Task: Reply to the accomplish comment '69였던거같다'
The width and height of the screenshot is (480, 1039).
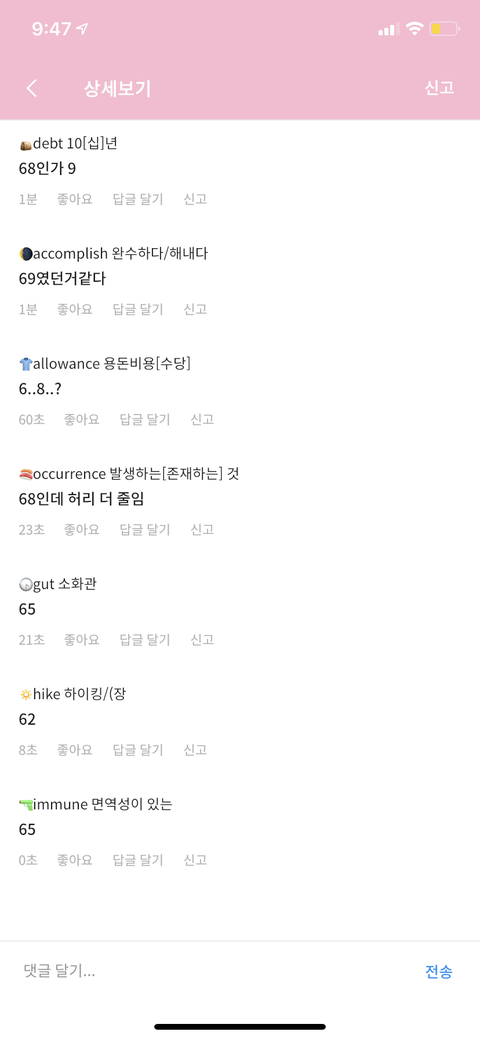Action: (138, 309)
